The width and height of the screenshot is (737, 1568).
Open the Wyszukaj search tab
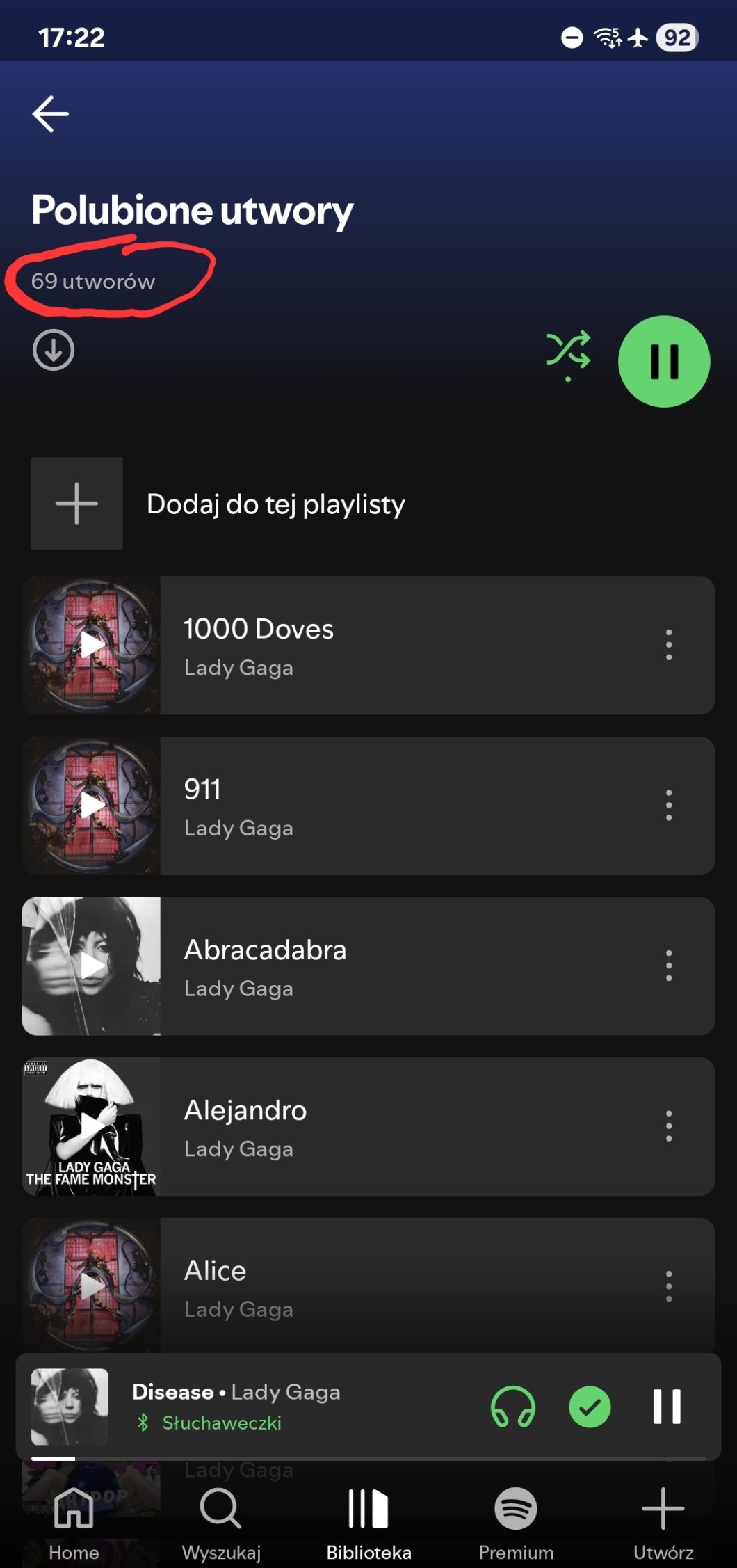tap(221, 1523)
